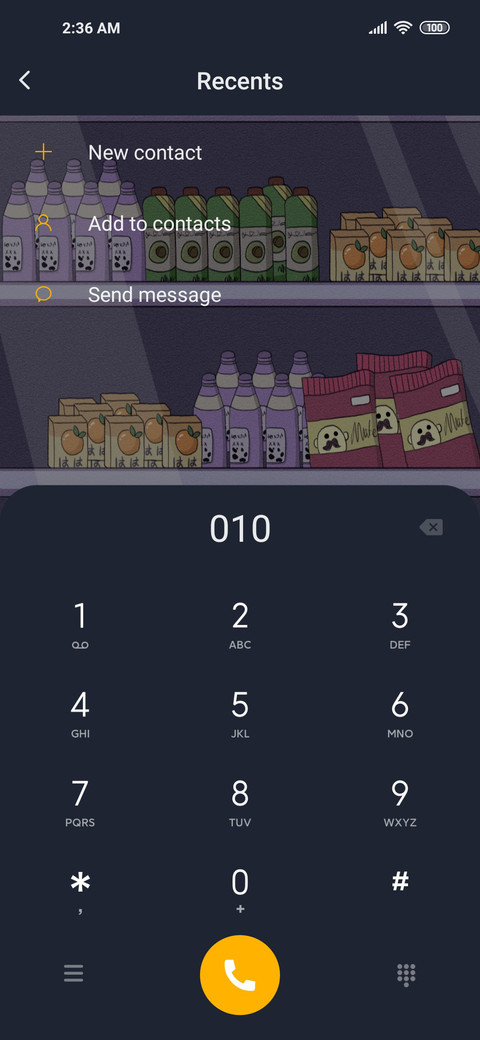
Task: Enter digit 7 PQRS
Action: pos(80,803)
